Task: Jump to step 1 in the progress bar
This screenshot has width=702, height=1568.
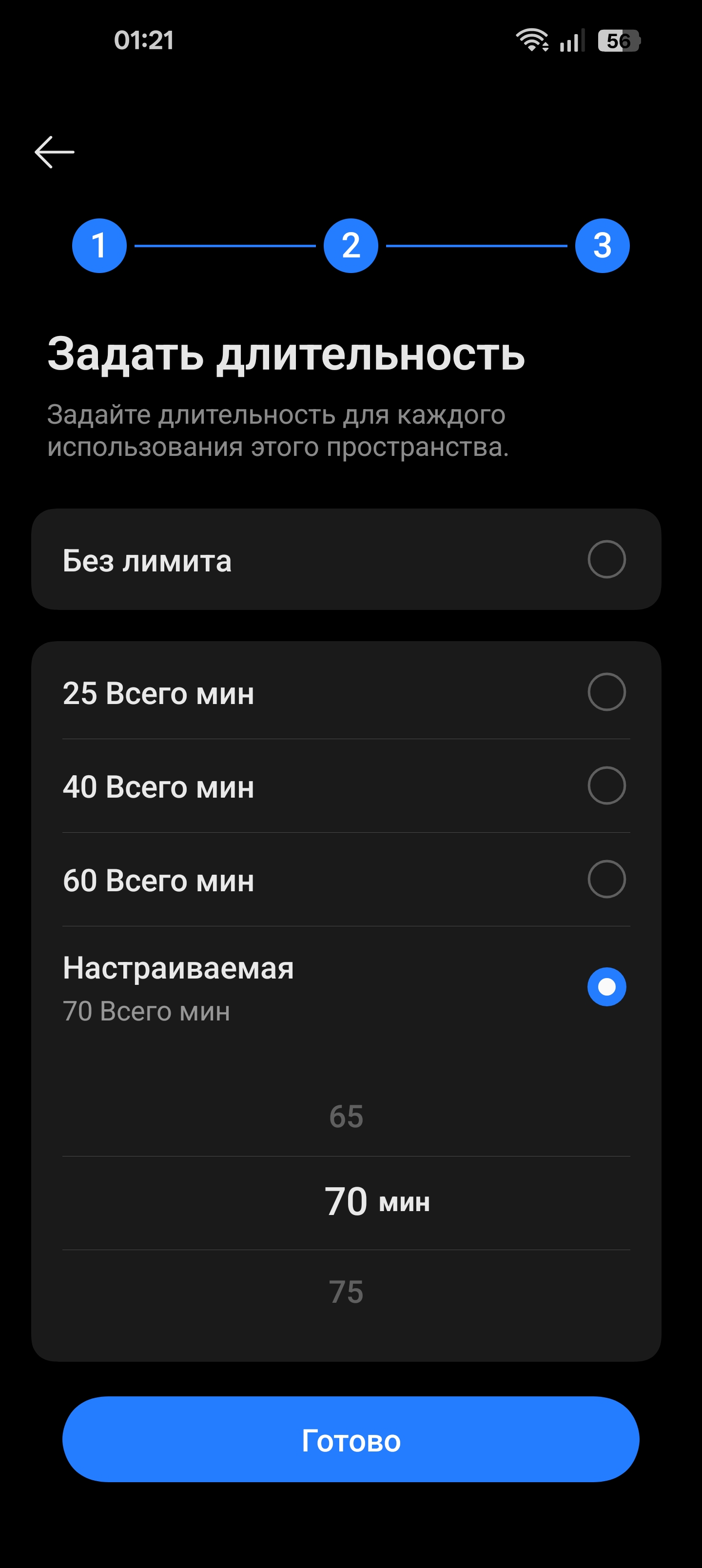Action: (x=99, y=246)
